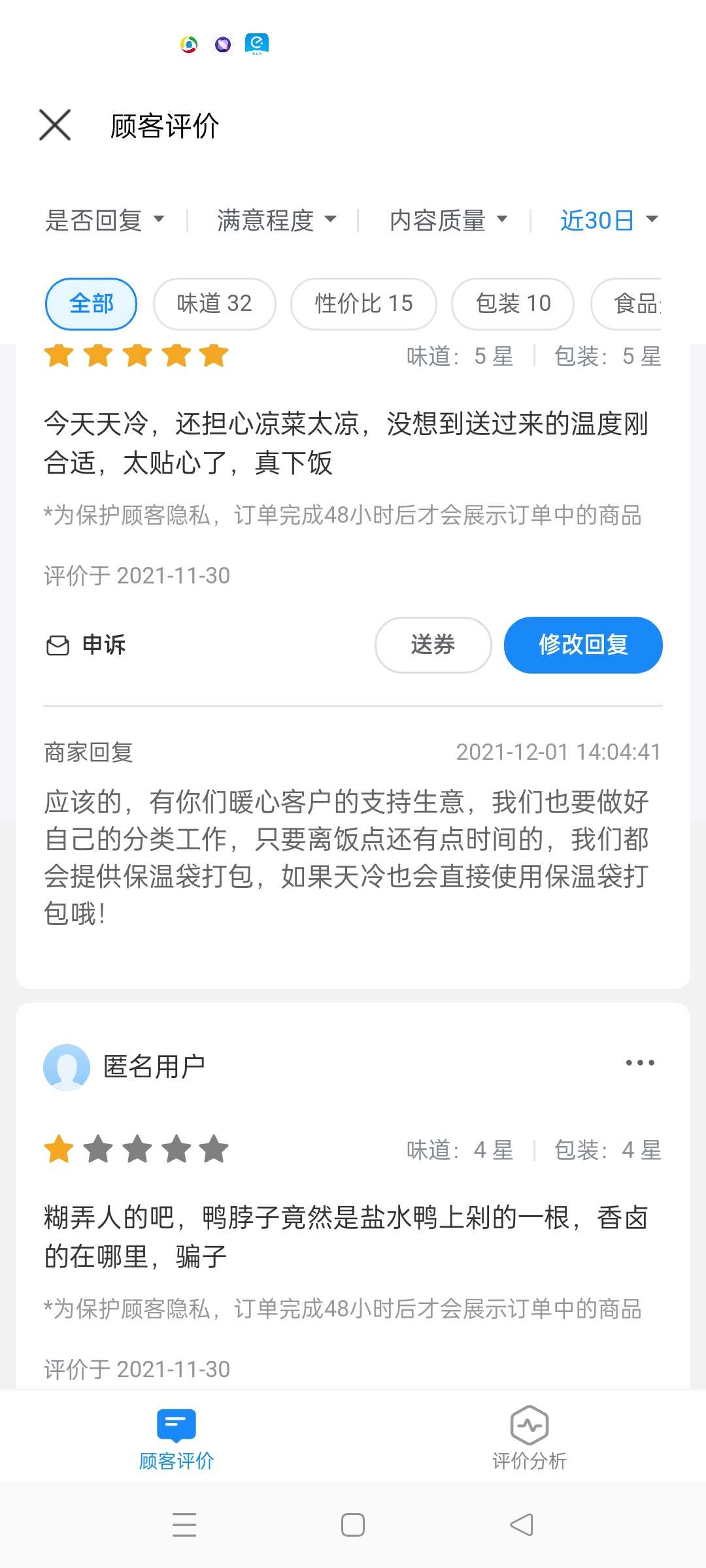706x1568 pixels.
Task: Expand the 是否回复 filter dropdown
Action: point(105,220)
